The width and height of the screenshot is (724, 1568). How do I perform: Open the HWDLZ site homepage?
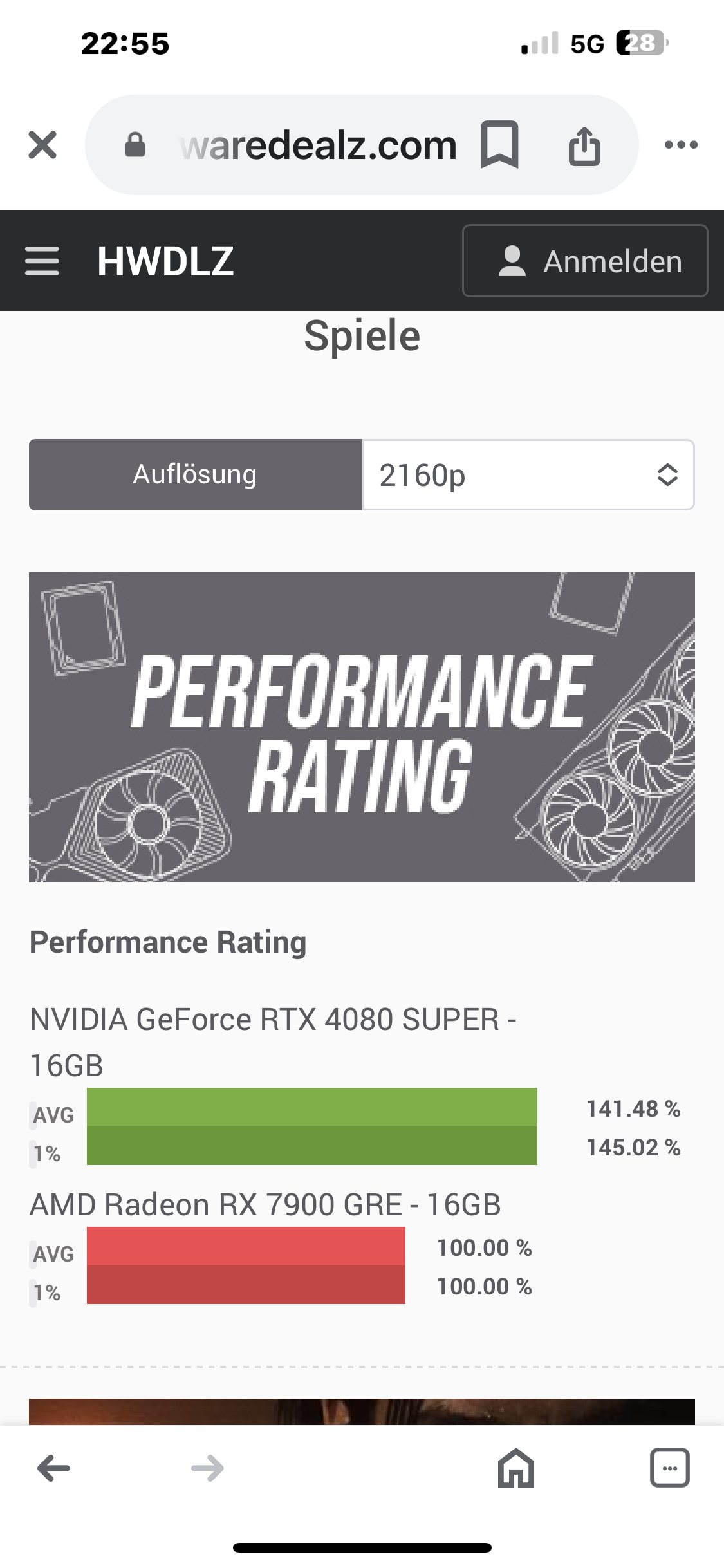point(165,261)
